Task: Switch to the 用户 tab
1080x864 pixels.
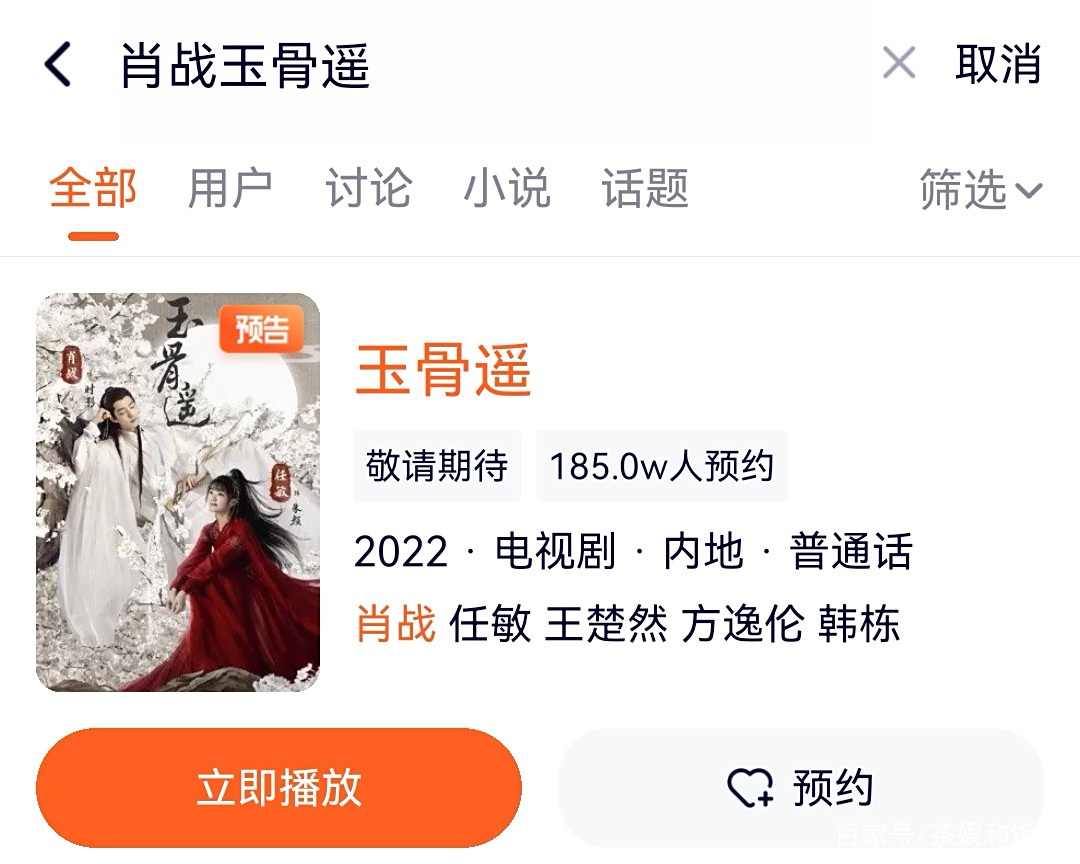Action: 230,188
